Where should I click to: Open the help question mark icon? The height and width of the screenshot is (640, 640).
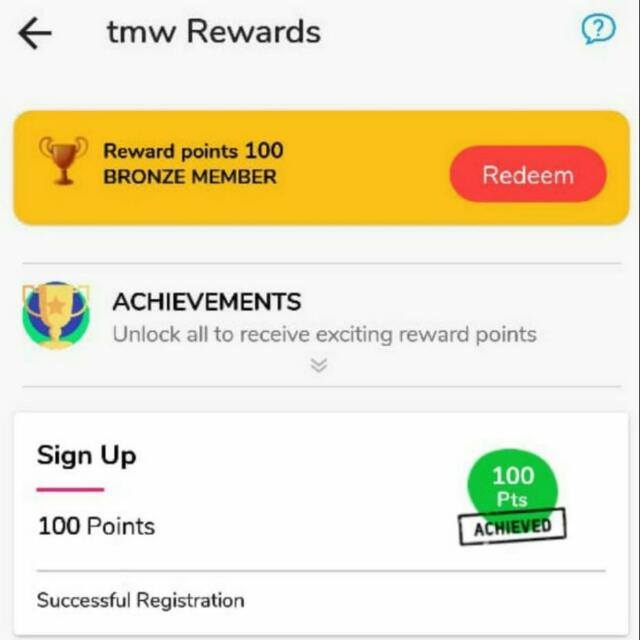click(x=598, y=31)
